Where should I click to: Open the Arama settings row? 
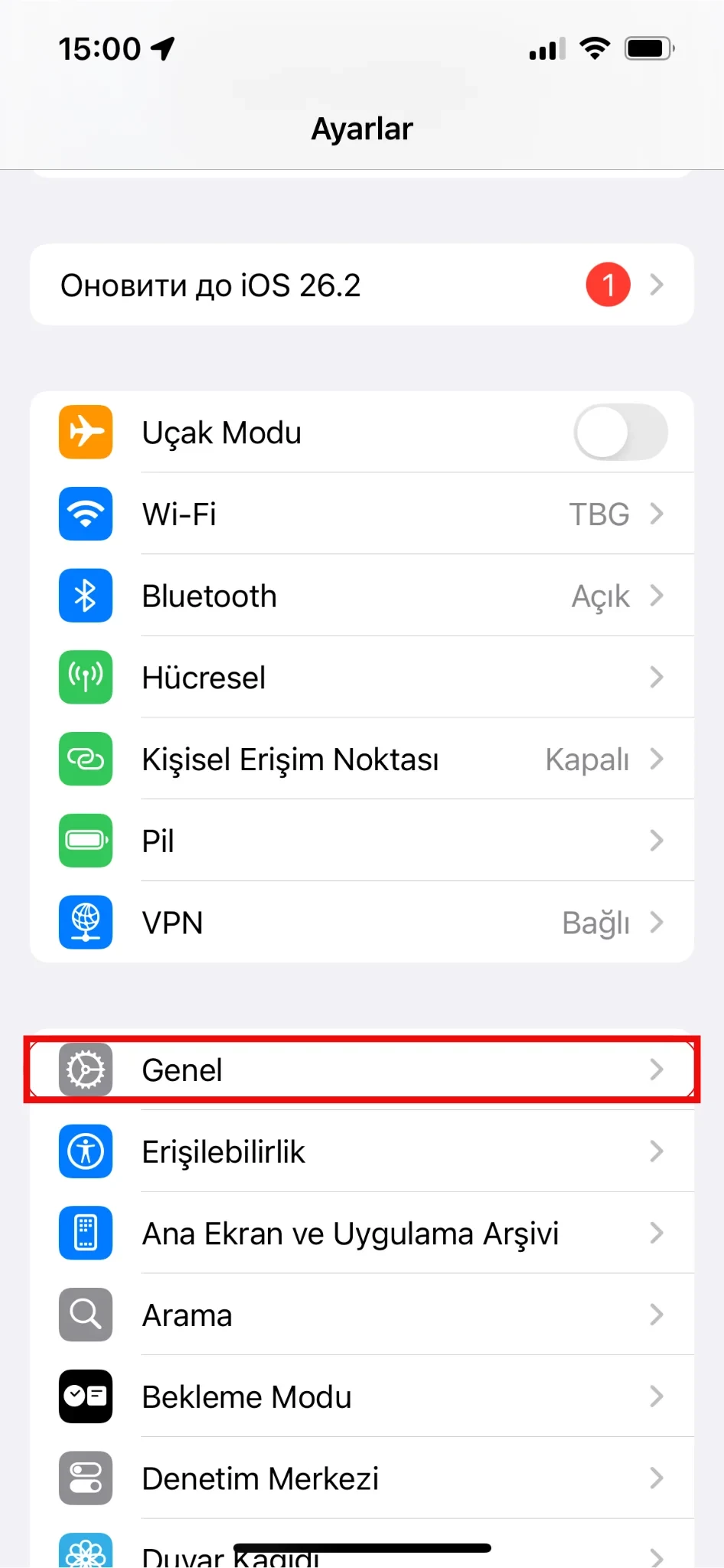click(x=361, y=1315)
